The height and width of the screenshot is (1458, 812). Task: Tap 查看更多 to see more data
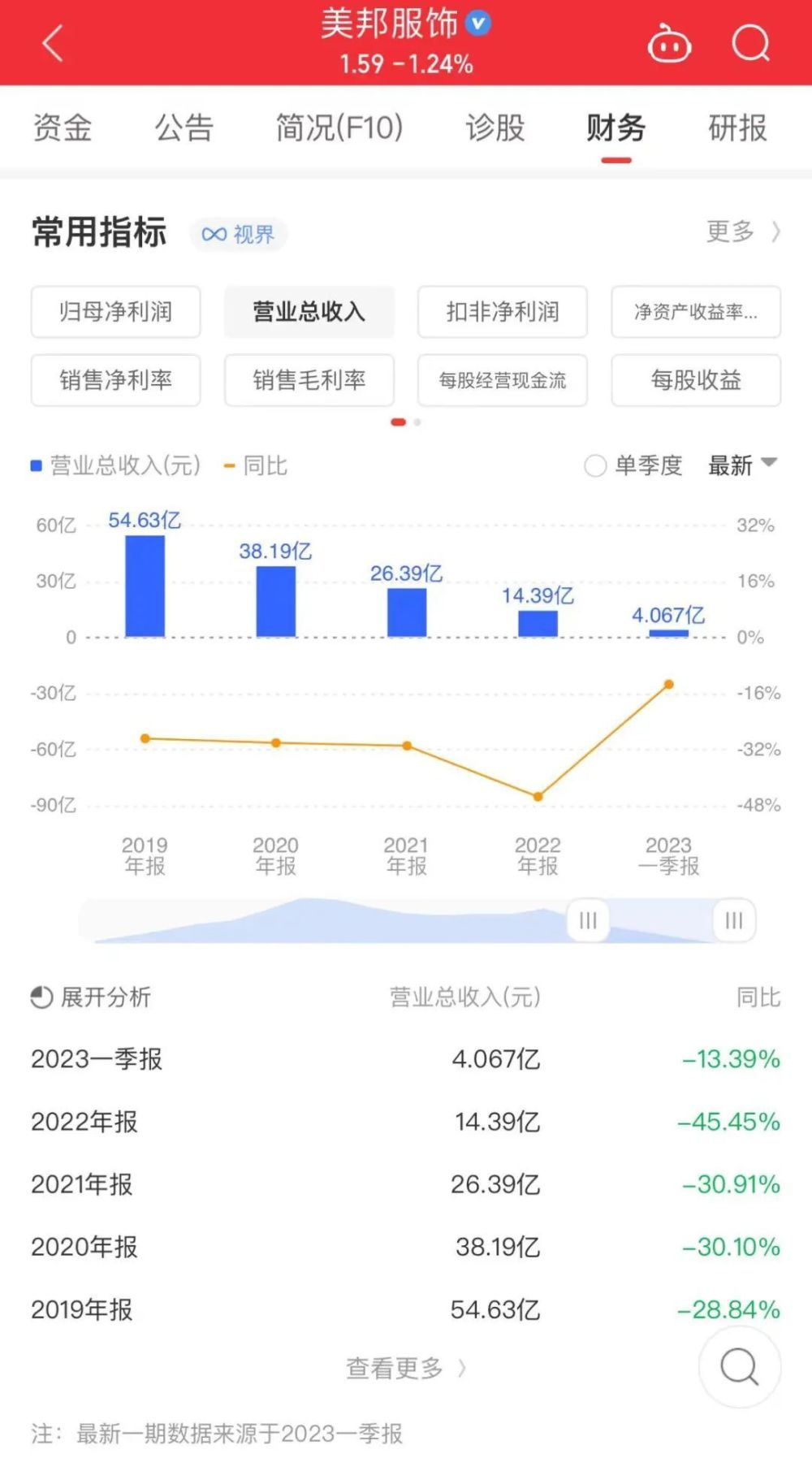pos(406,1369)
